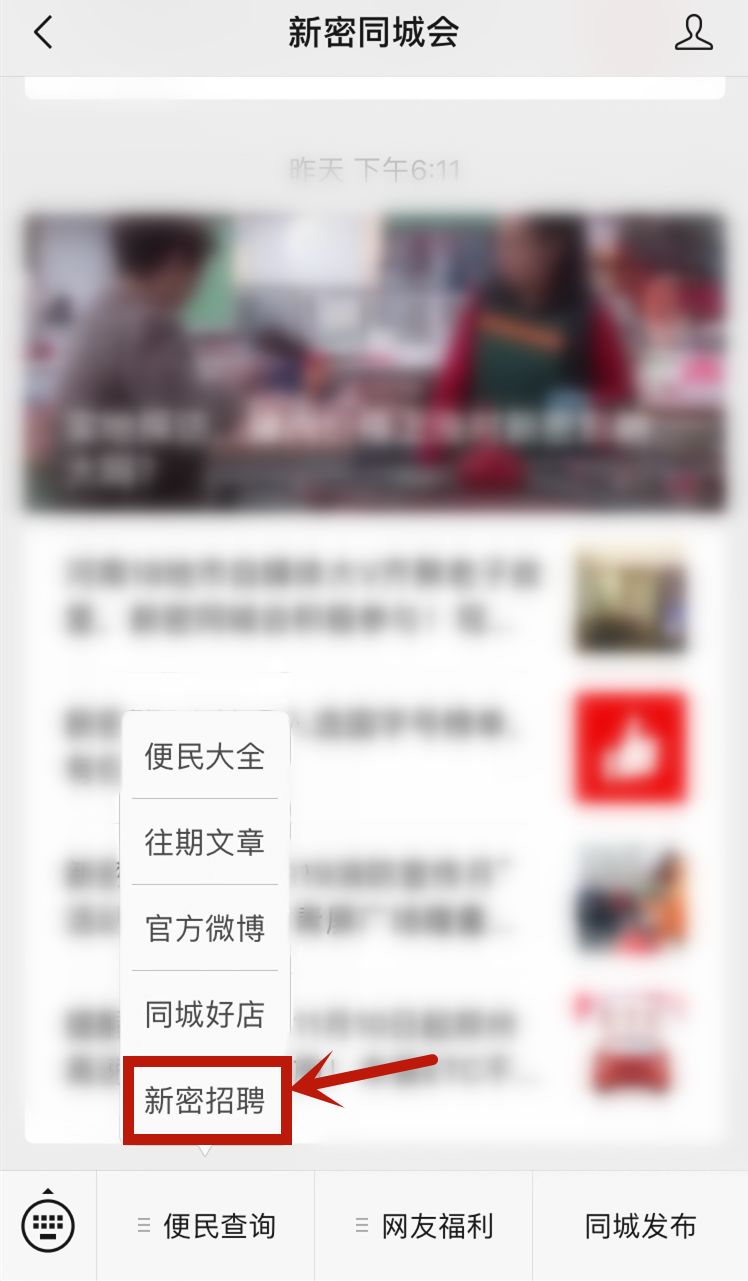748x1281 pixels.
Task: Go back from 新密同城会
Action: point(42,33)
